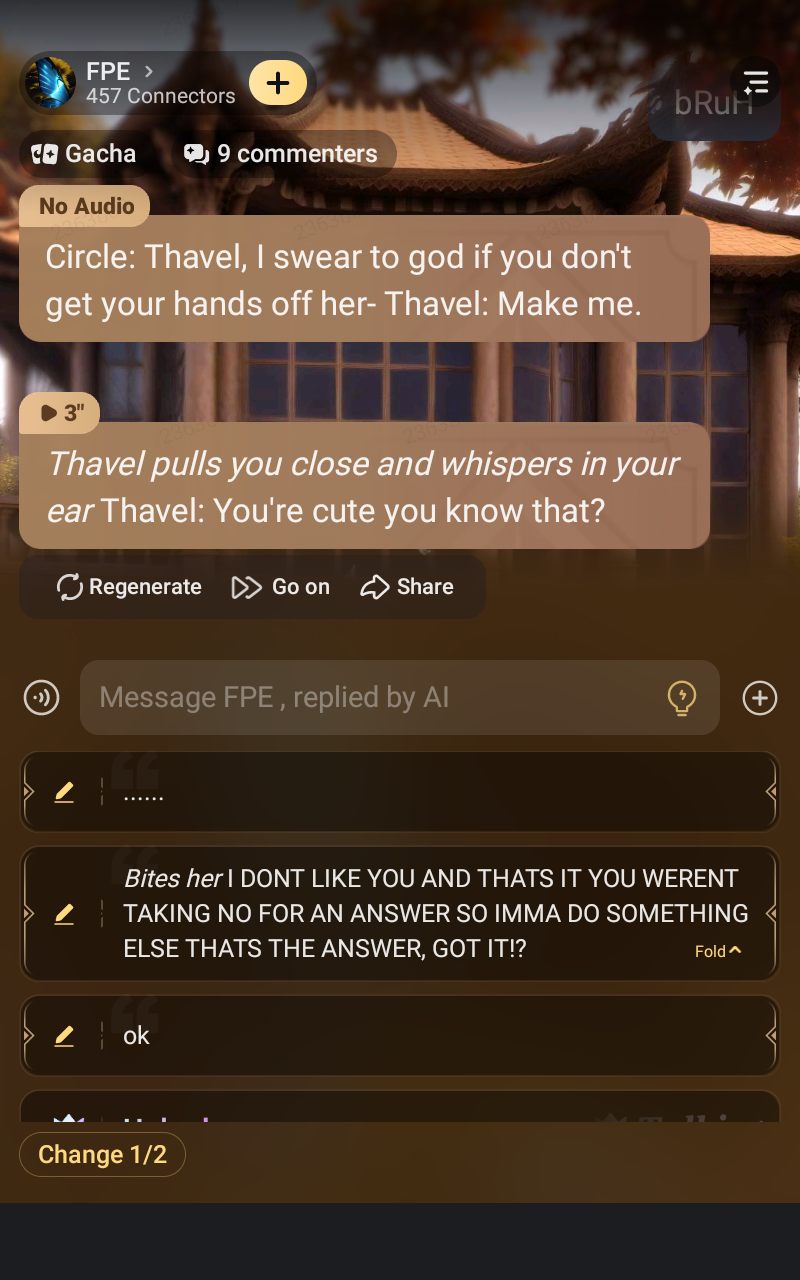
Task: Choose the 'ok' suggested reply
Action: (x=400, y=1036)
